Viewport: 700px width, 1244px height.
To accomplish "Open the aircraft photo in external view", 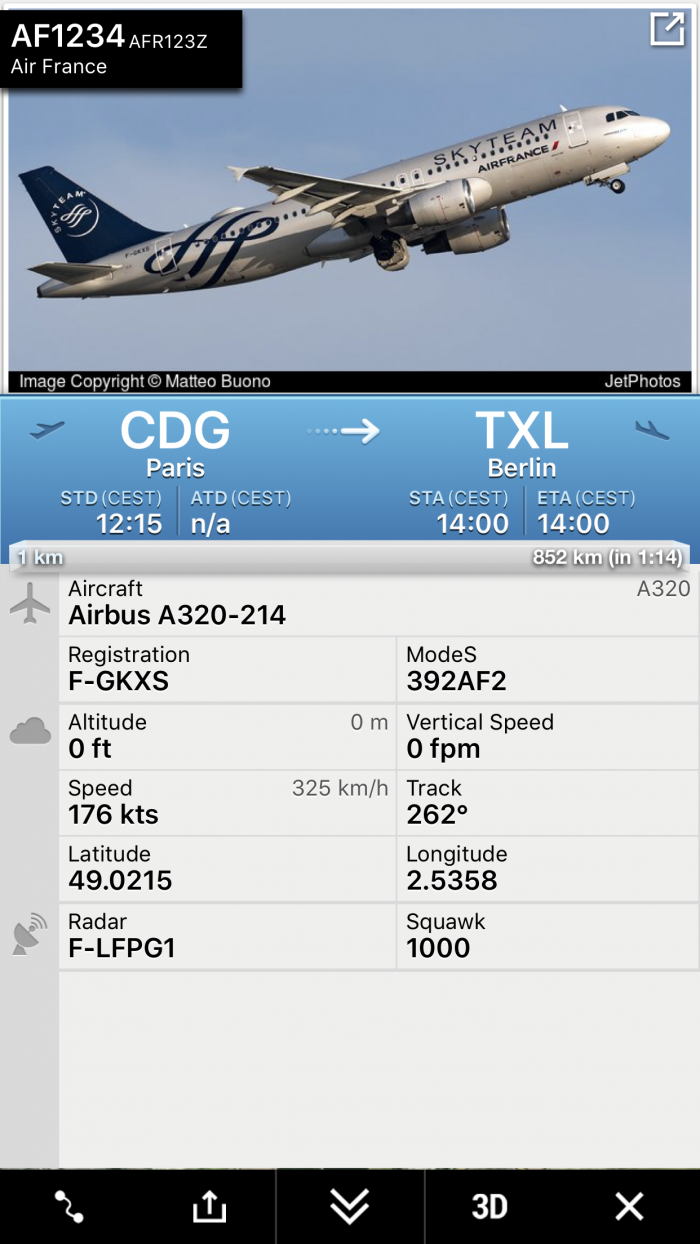I will coord(667,29).
